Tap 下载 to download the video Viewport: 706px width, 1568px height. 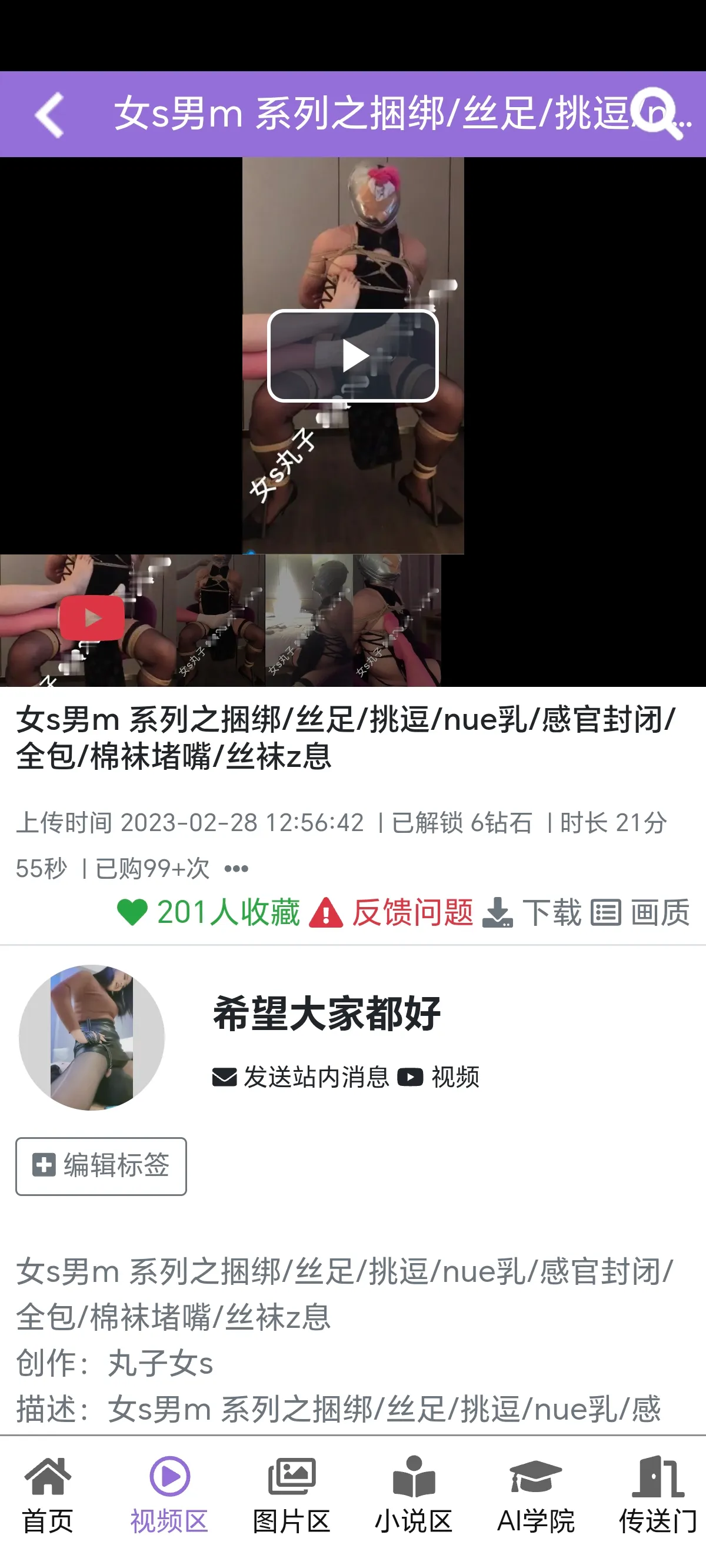coord(532,912)
